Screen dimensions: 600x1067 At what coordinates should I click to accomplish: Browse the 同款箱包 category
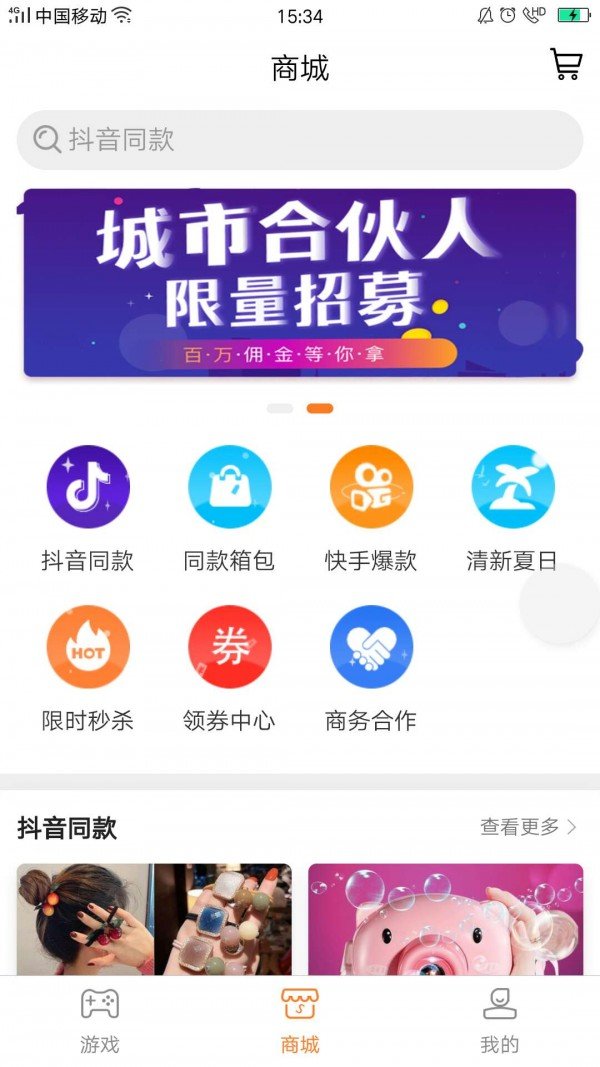click(229, 487)
